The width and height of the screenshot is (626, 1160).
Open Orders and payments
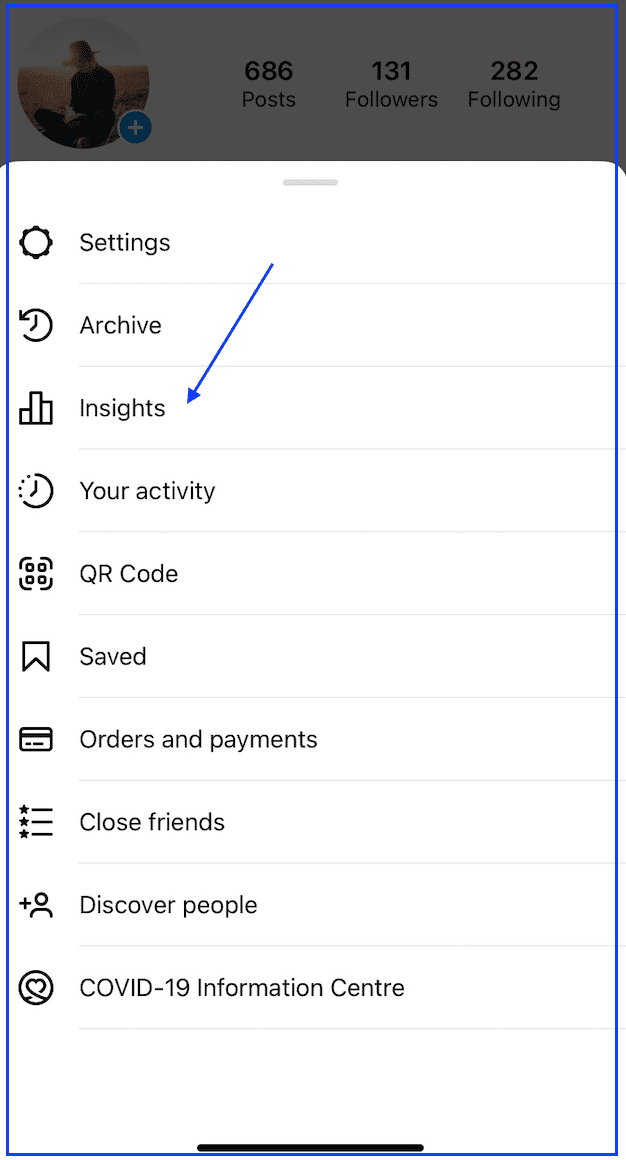tap(313, 740)
